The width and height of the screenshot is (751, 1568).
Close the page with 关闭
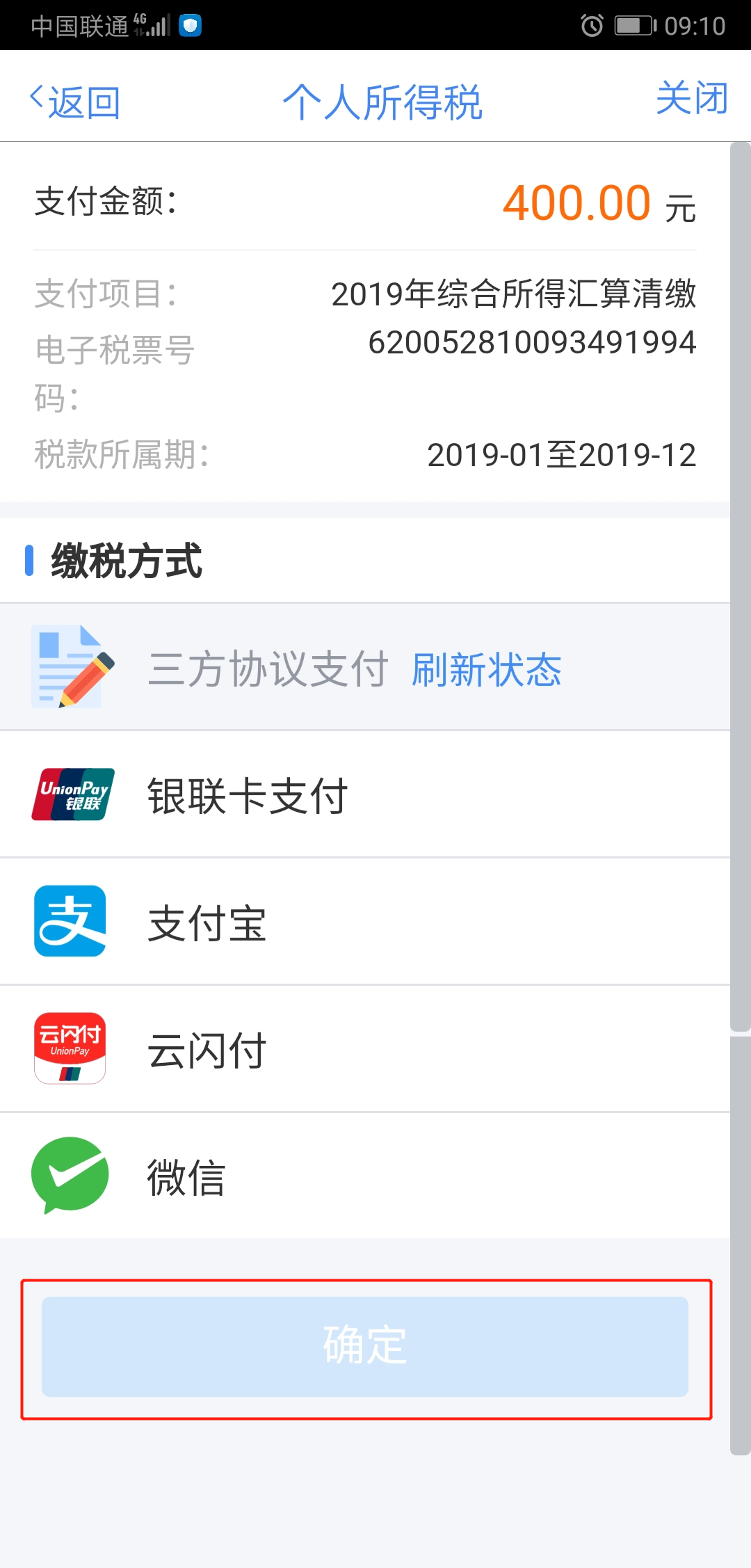tap(692, 98)
